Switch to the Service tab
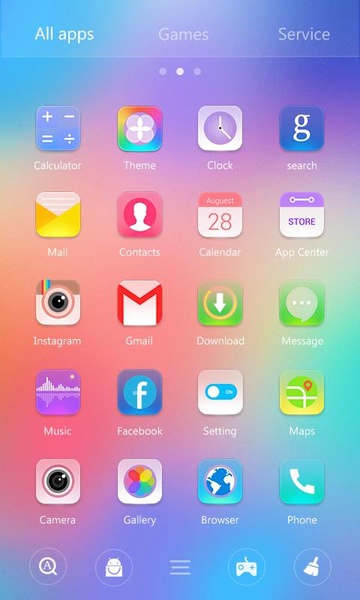360x600 pixels. coord(304,34)
